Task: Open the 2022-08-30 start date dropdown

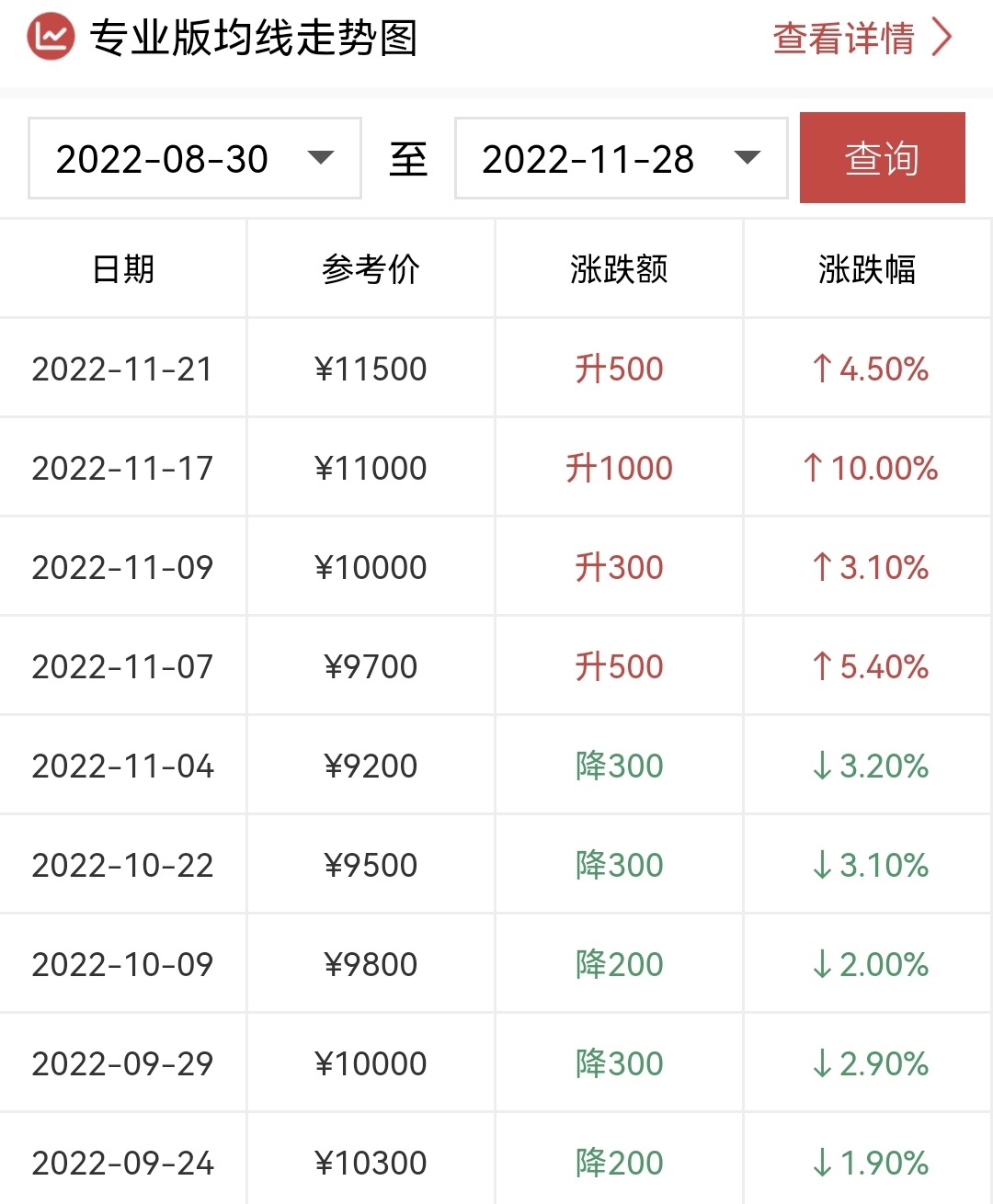Action: [x=195, y=158]
